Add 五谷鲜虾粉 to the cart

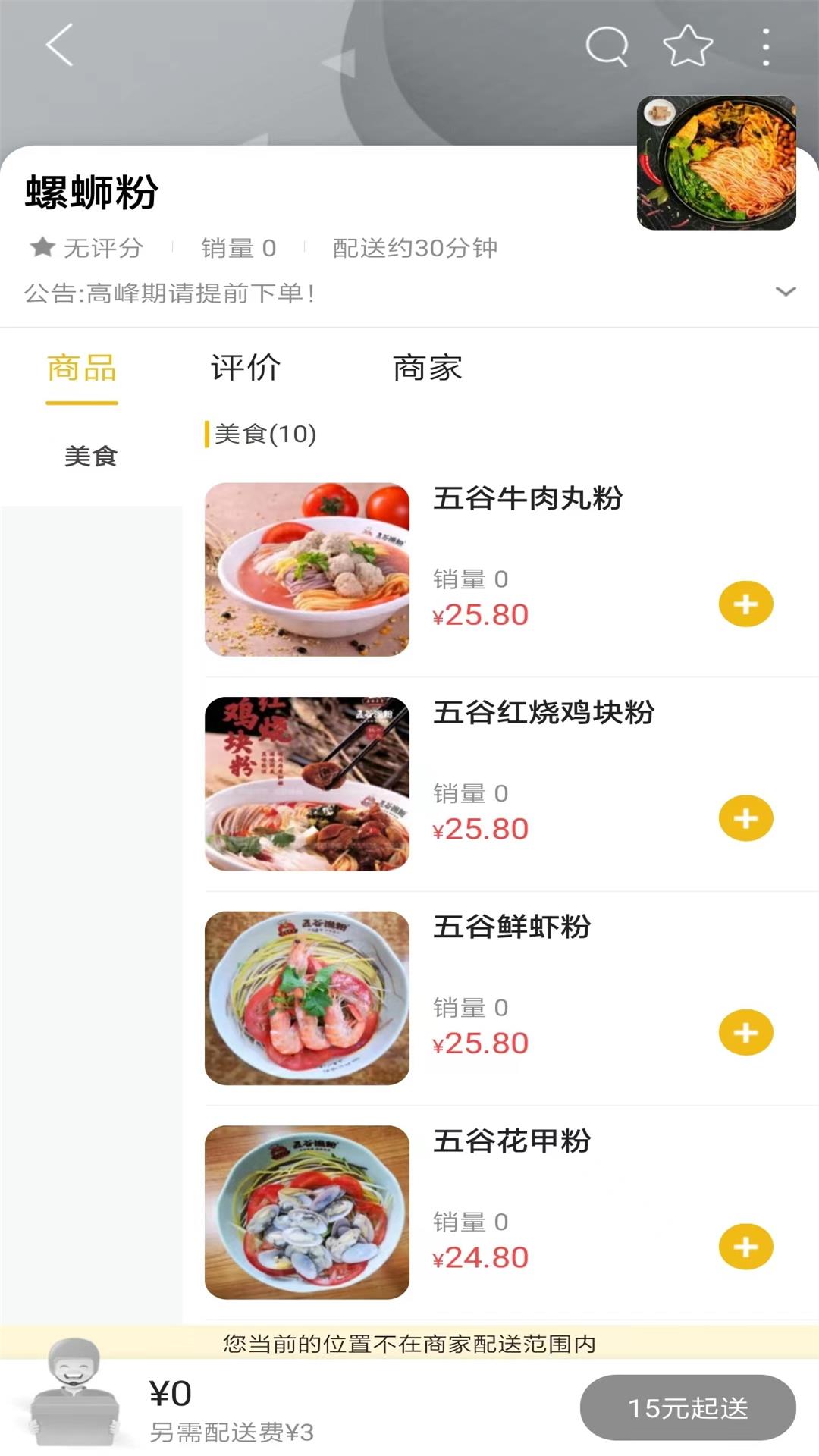click(747, 1033)
